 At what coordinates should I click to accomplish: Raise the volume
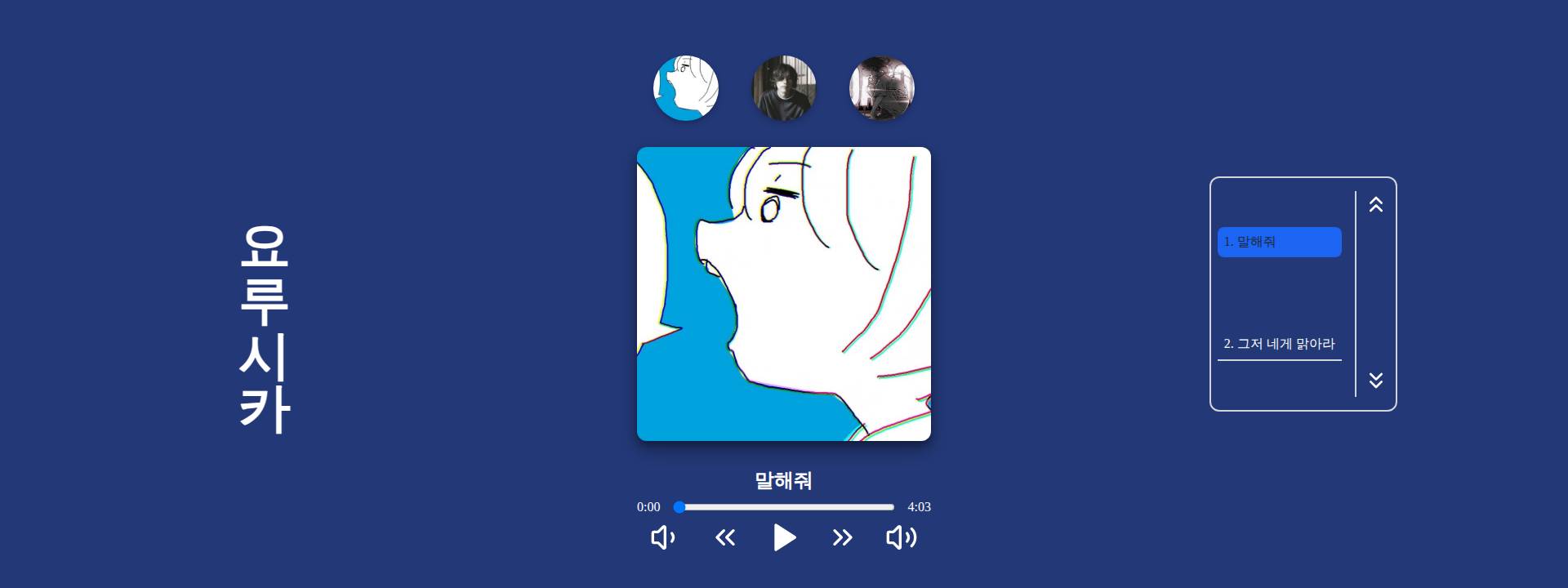(x=902, y=537)
